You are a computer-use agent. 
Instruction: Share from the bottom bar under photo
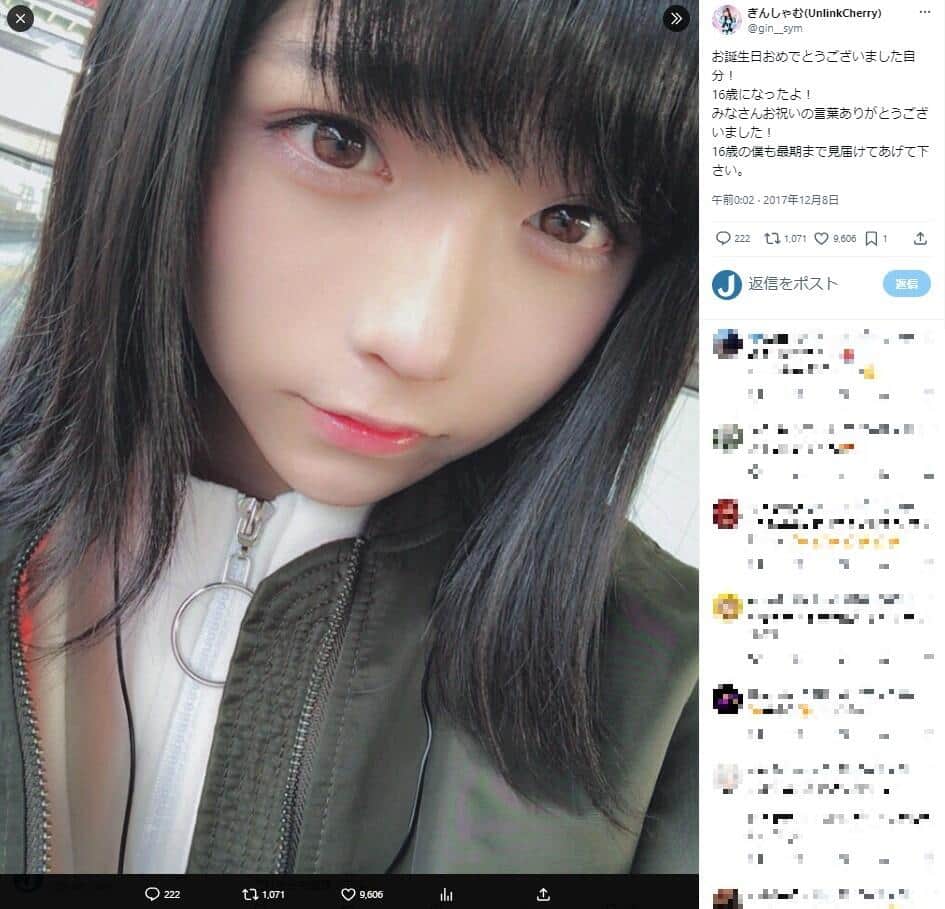click(543, 894)
